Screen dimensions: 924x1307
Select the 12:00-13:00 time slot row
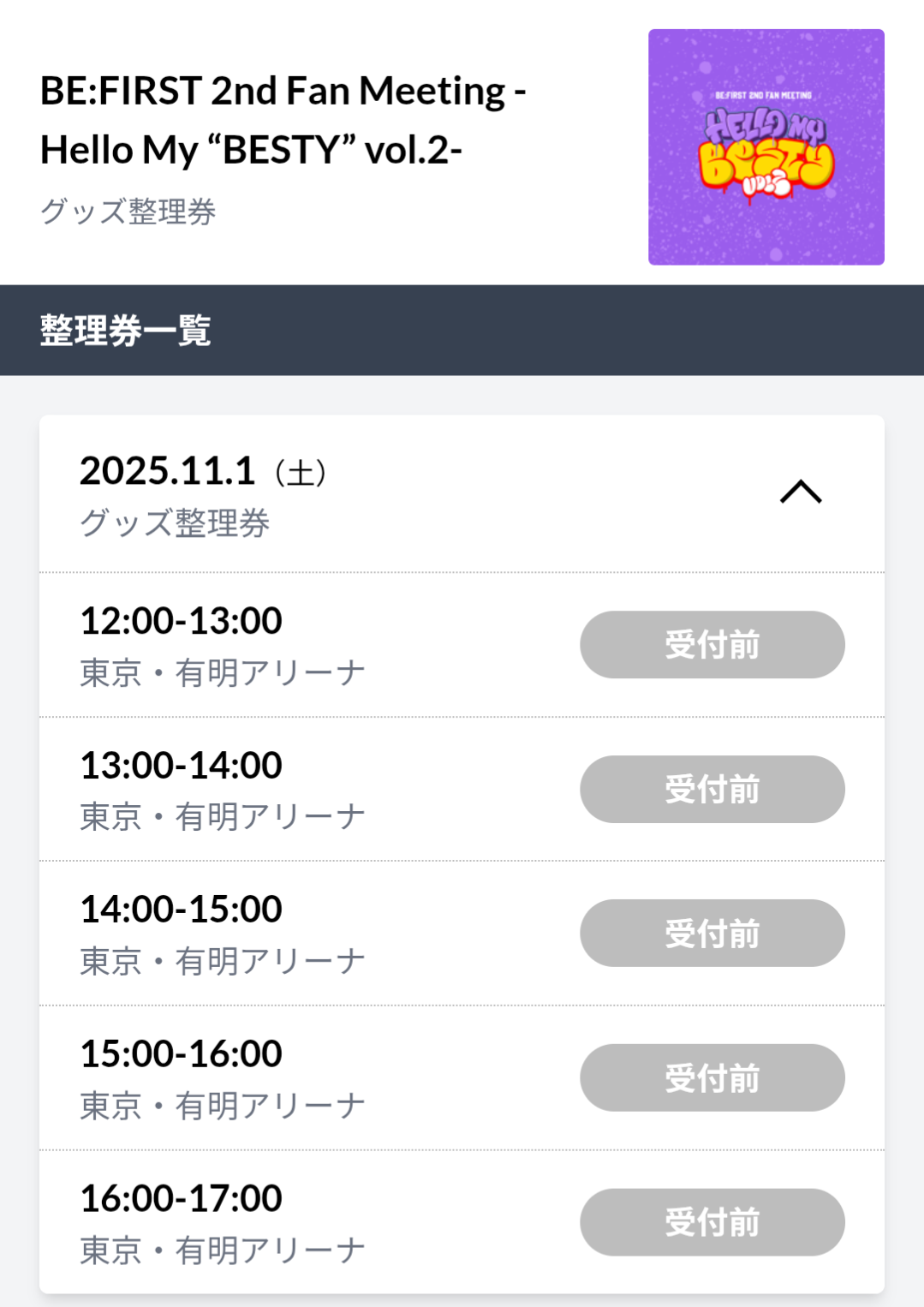pos(180,619)
